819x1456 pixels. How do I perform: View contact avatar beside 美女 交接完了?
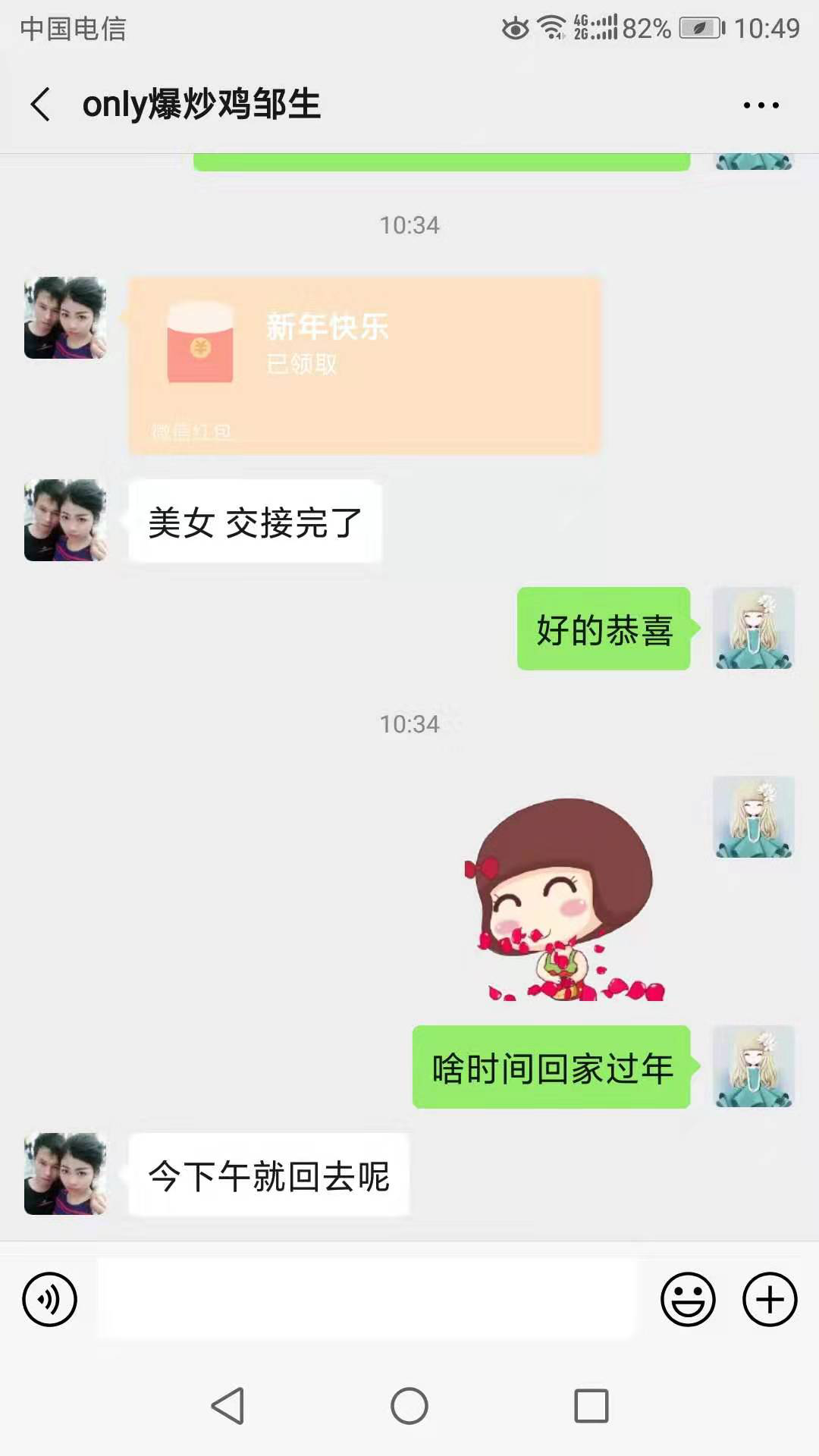click(x=65, y=520)
